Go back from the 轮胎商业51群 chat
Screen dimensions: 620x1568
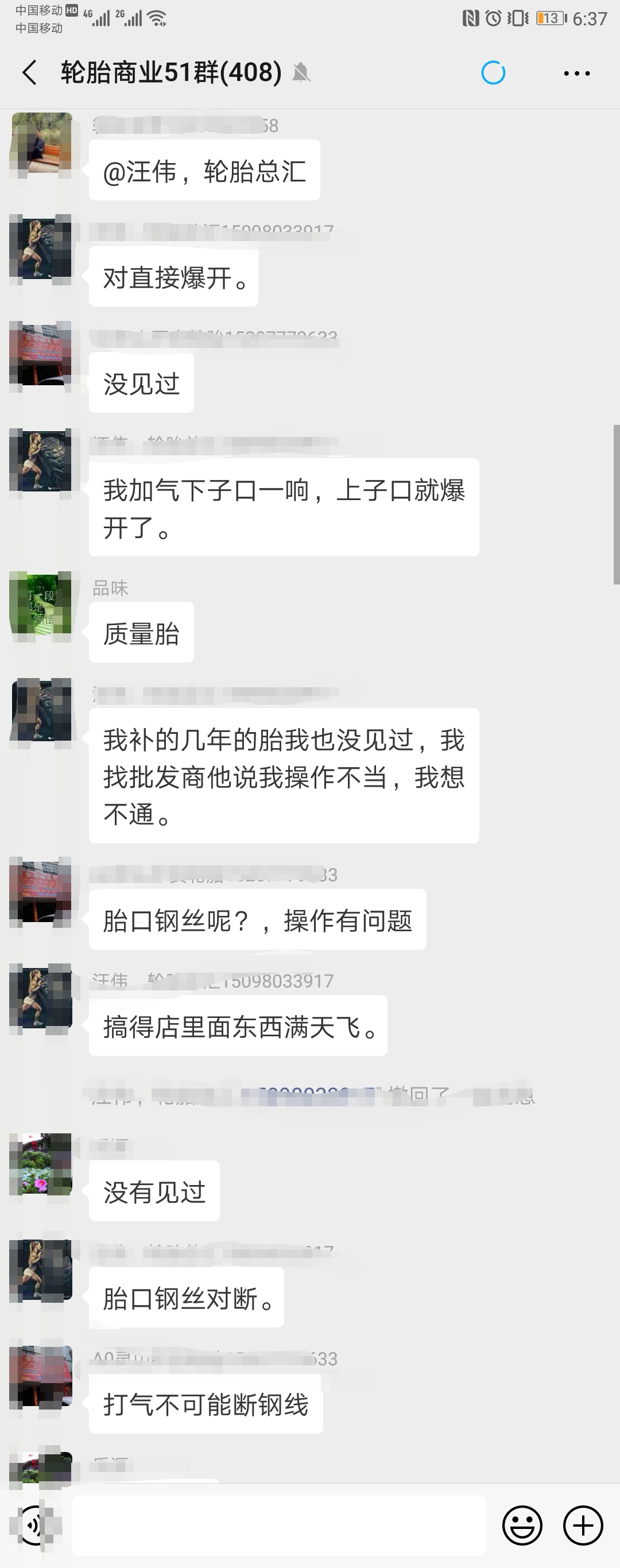click(x=29, y=72)
